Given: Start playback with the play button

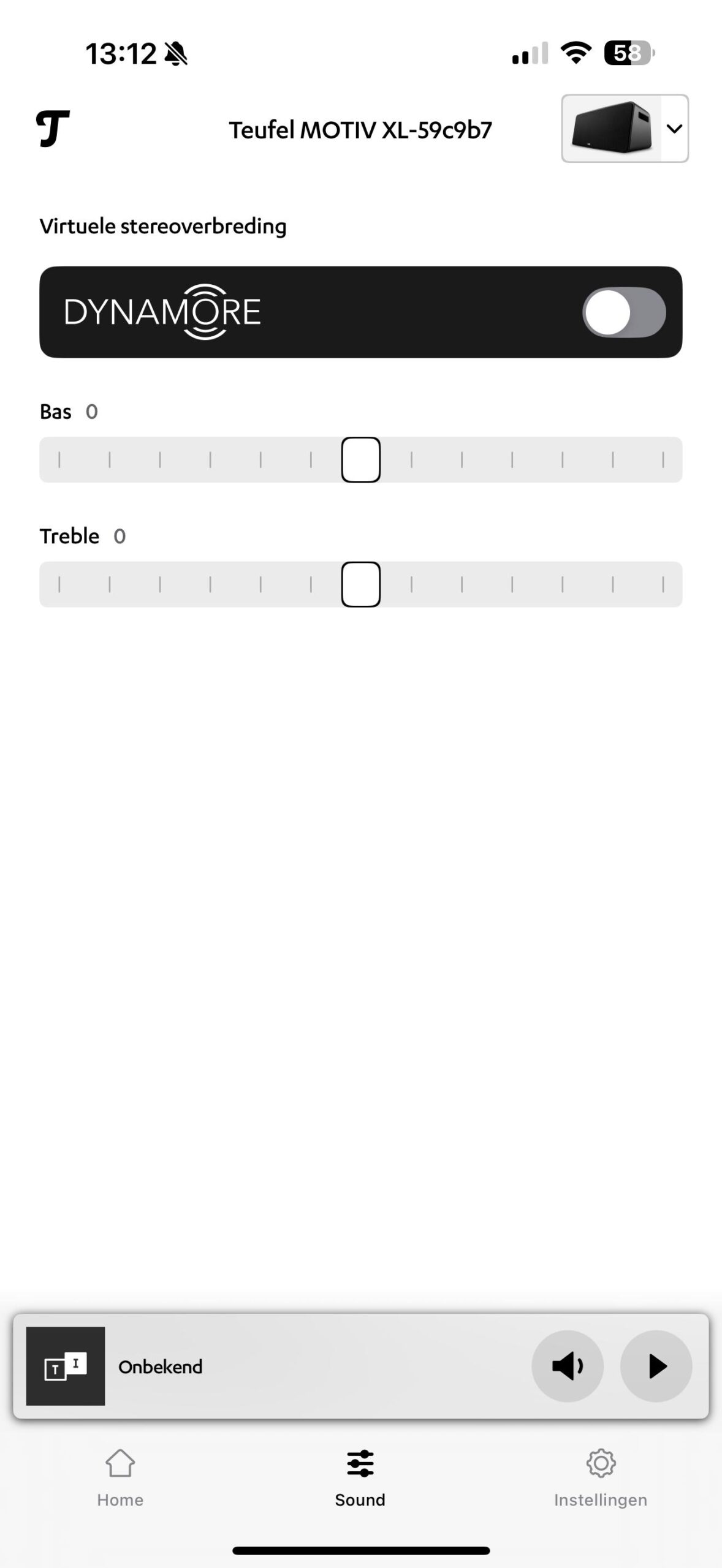Looking at the screenshot, I should (x=656, y=1366).
